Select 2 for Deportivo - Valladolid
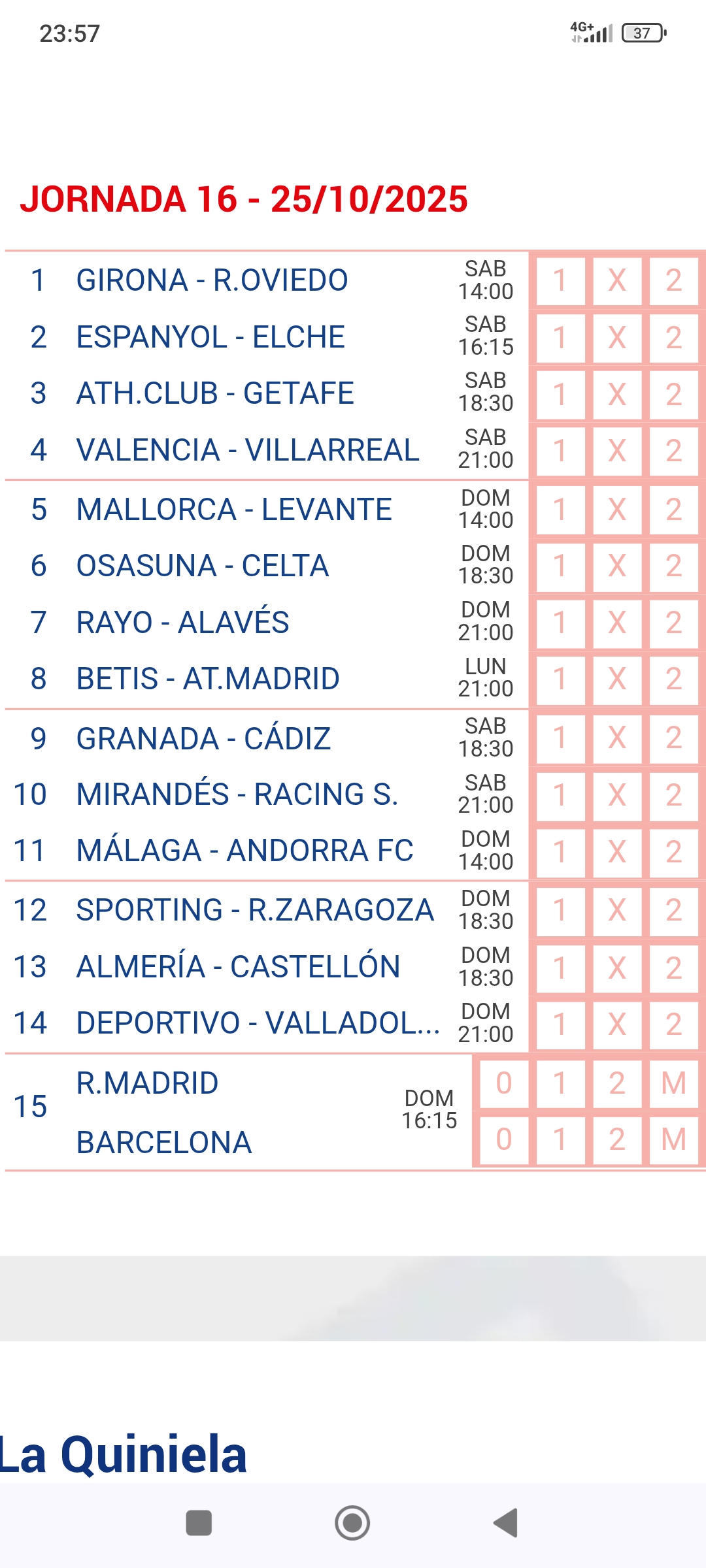The height and width of the screenshot is (1568, 706). [x=674, y=1024]
